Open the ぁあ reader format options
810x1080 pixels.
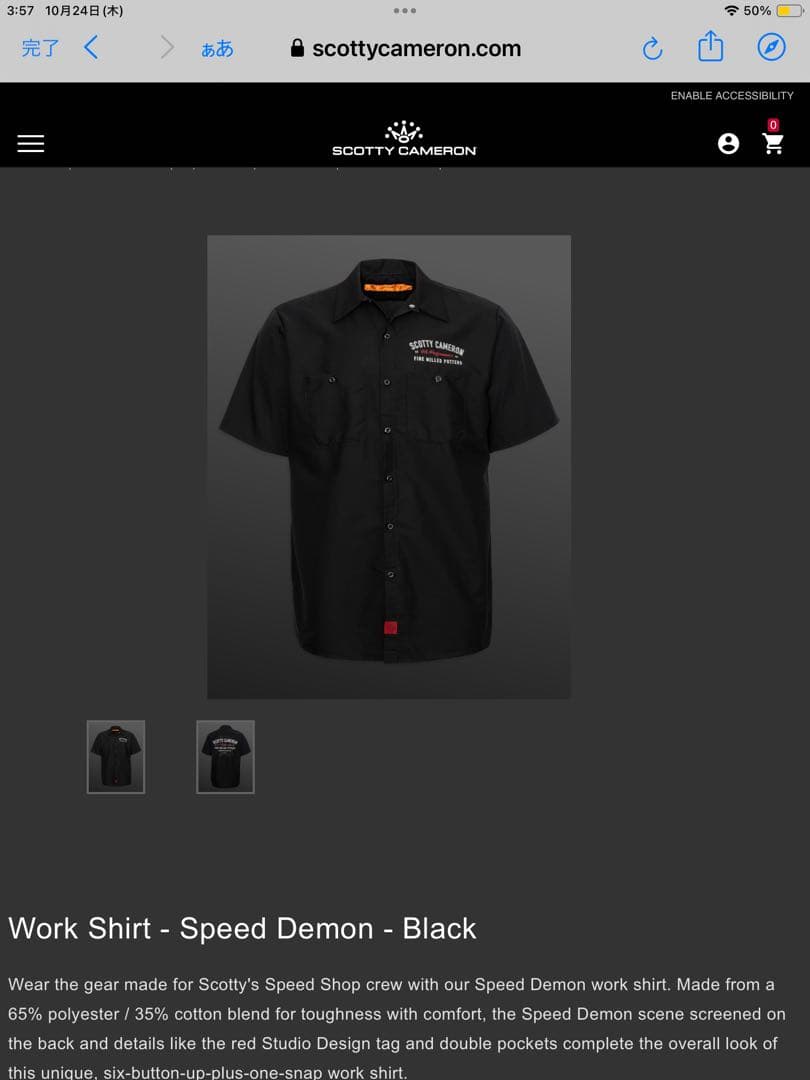tap(217, 48)
